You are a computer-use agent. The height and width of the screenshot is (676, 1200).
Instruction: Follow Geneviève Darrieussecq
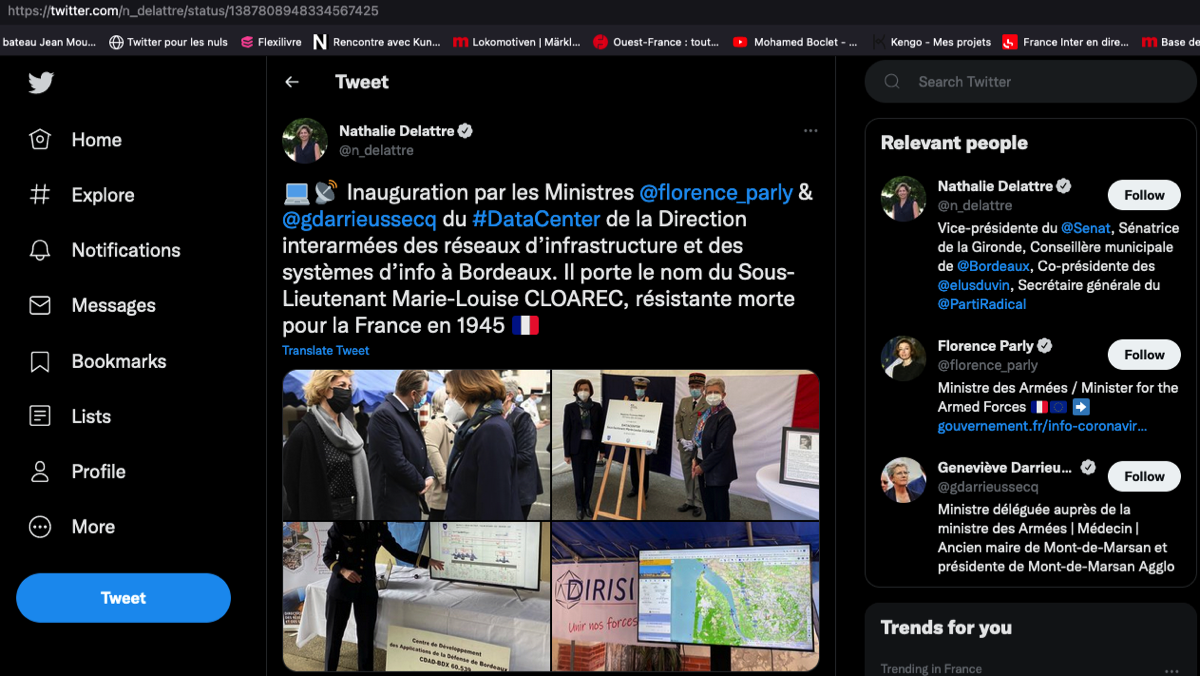click(x=1143, y=476)
